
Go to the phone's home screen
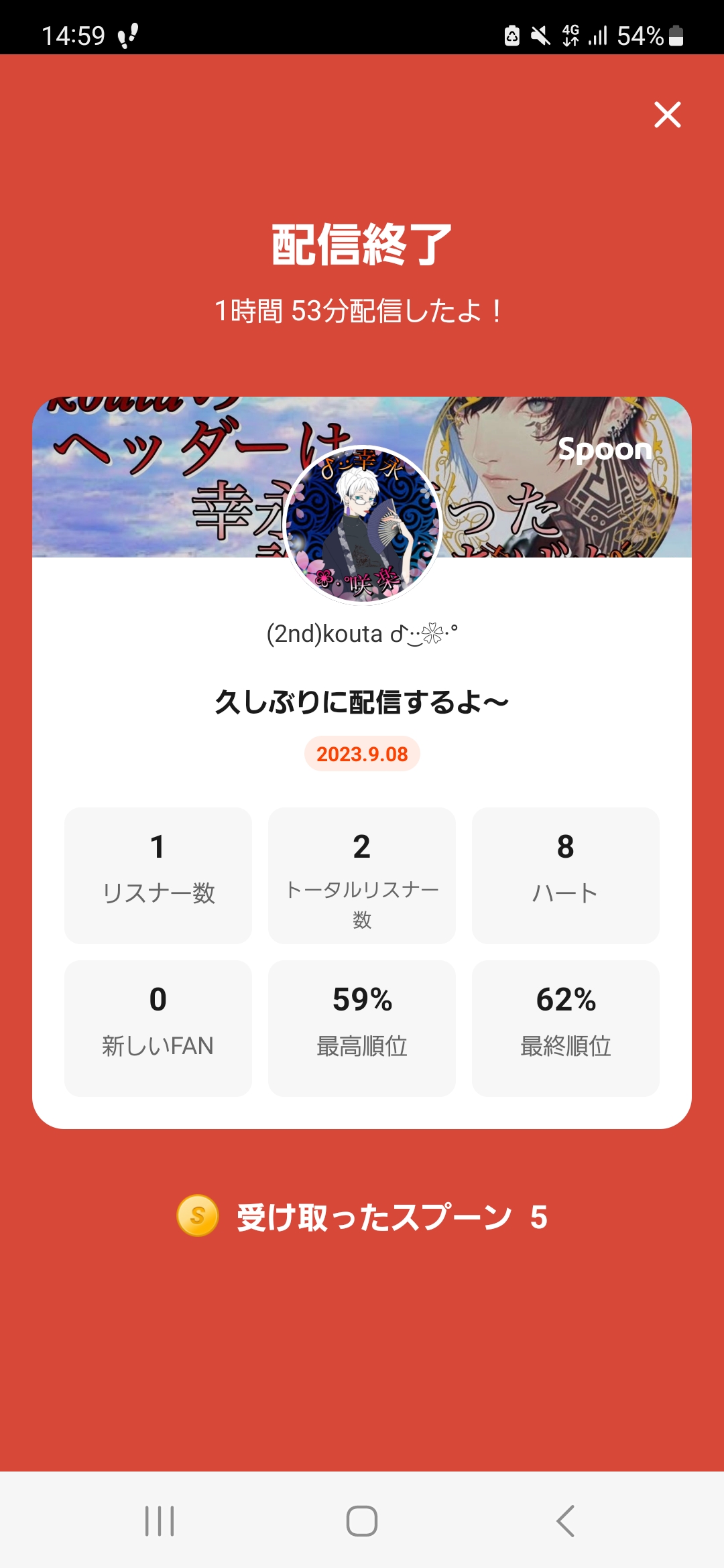[362, 1520]
